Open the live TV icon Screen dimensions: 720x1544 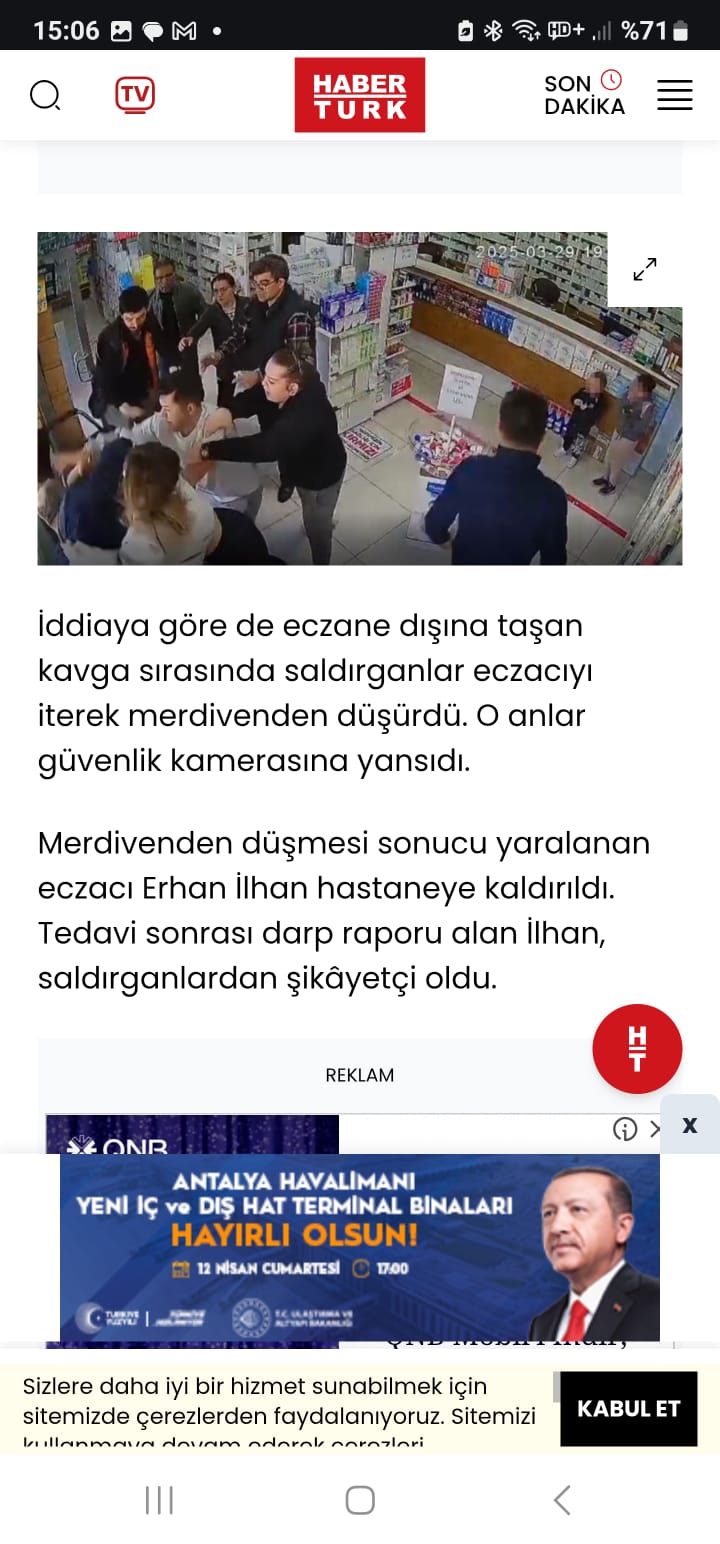tap(135, 95)
